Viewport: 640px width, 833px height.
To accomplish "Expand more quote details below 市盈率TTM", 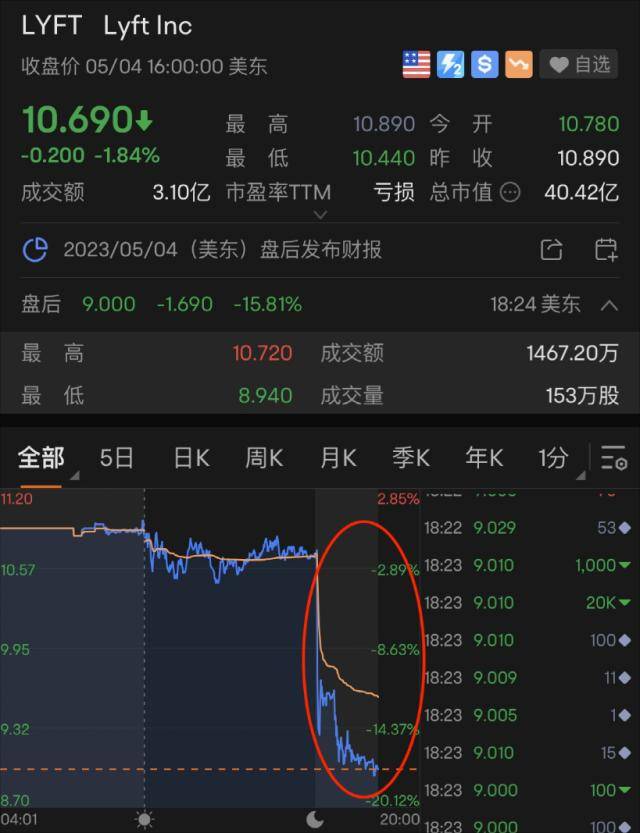I will coord(320,214).
